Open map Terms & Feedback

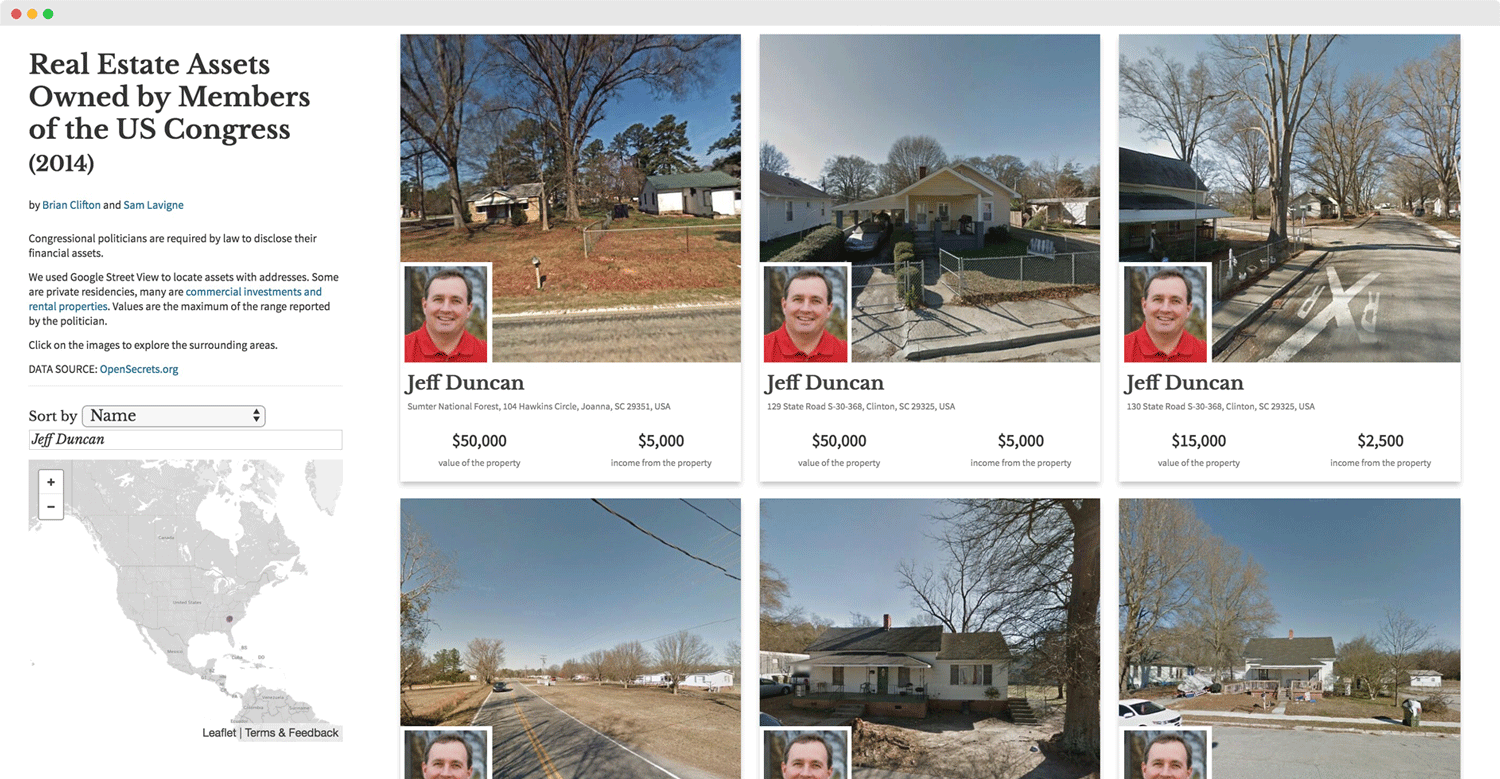tap(292, 733)
